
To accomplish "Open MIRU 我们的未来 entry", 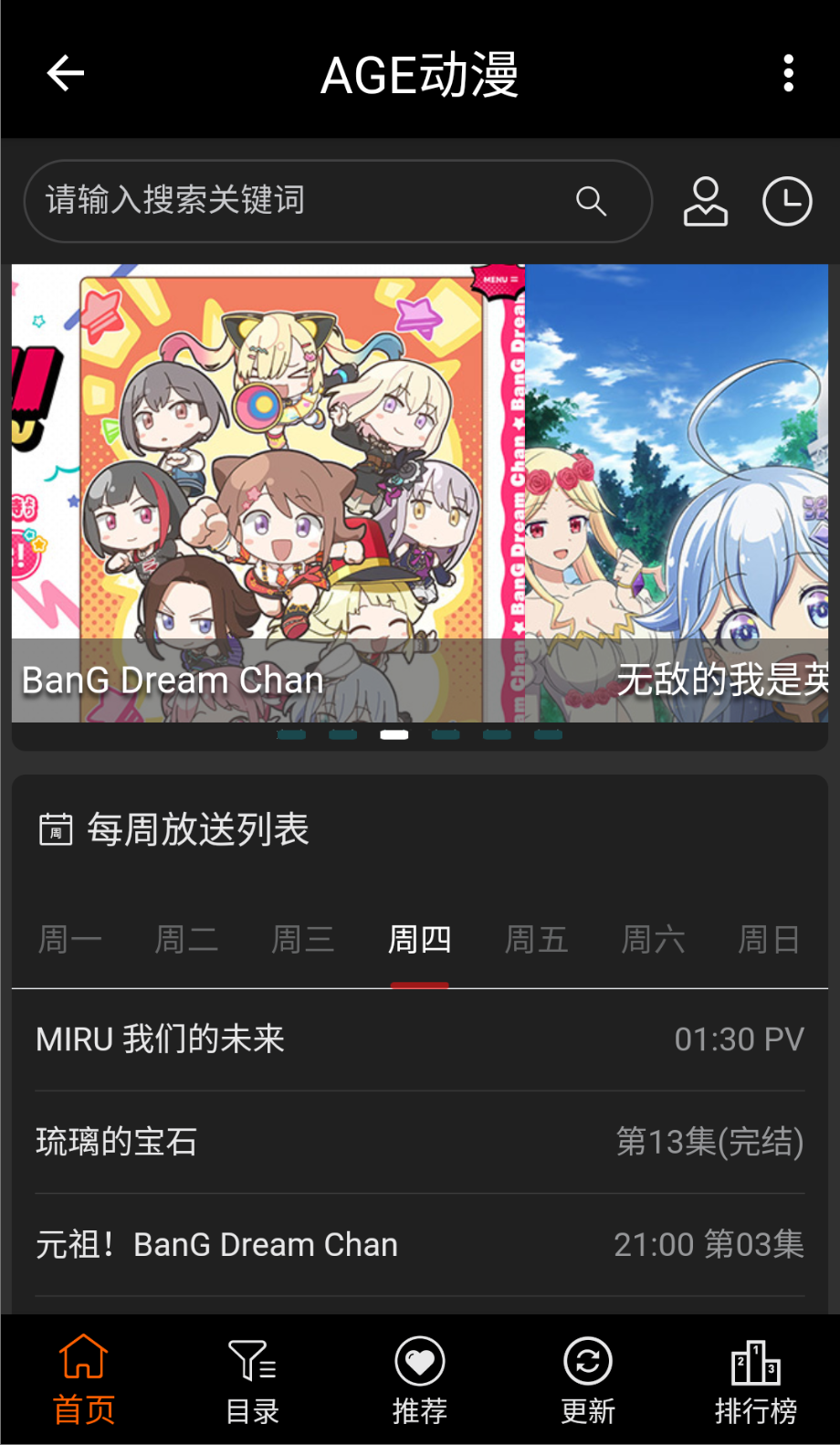I will pos(420,1039).
